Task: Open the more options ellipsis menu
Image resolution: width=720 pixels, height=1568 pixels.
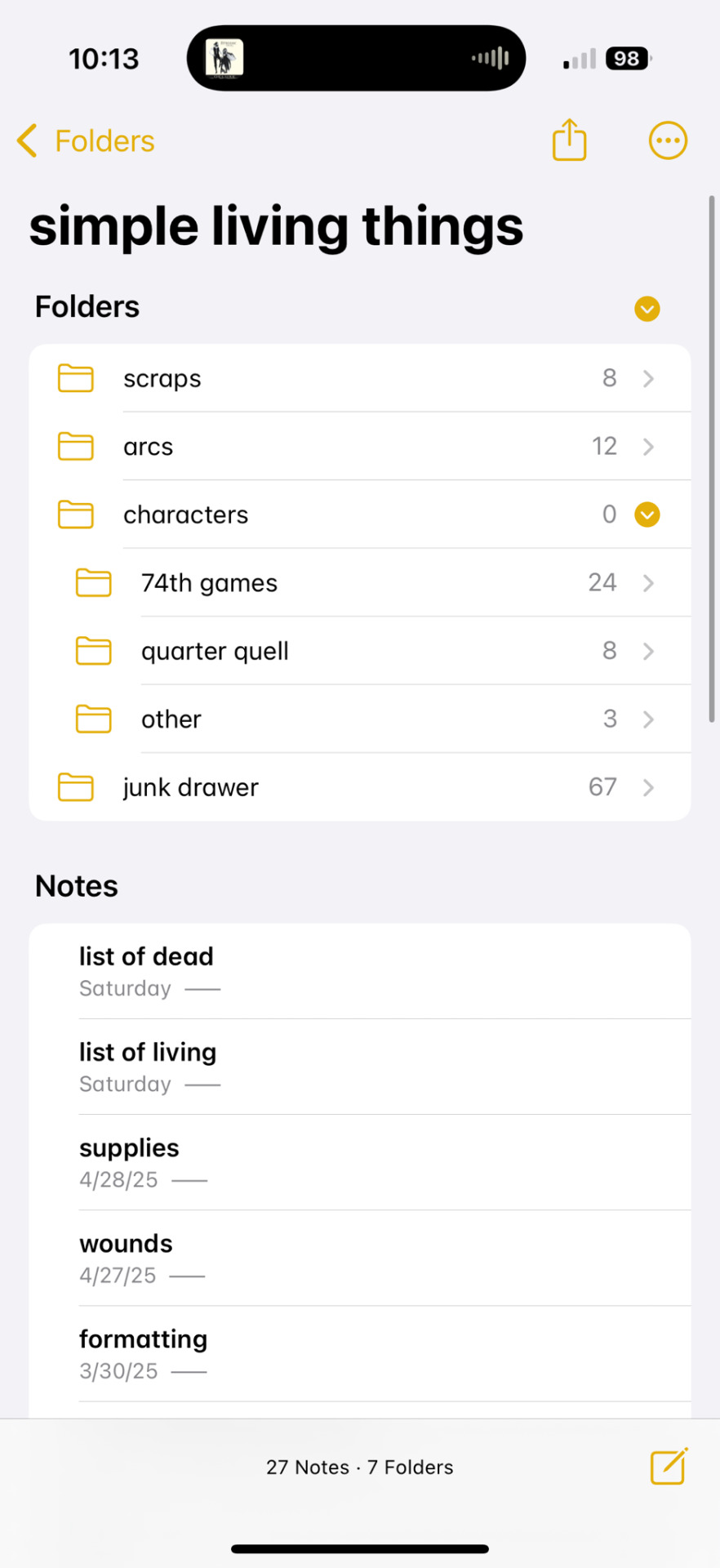Action: tap(667, 140)
